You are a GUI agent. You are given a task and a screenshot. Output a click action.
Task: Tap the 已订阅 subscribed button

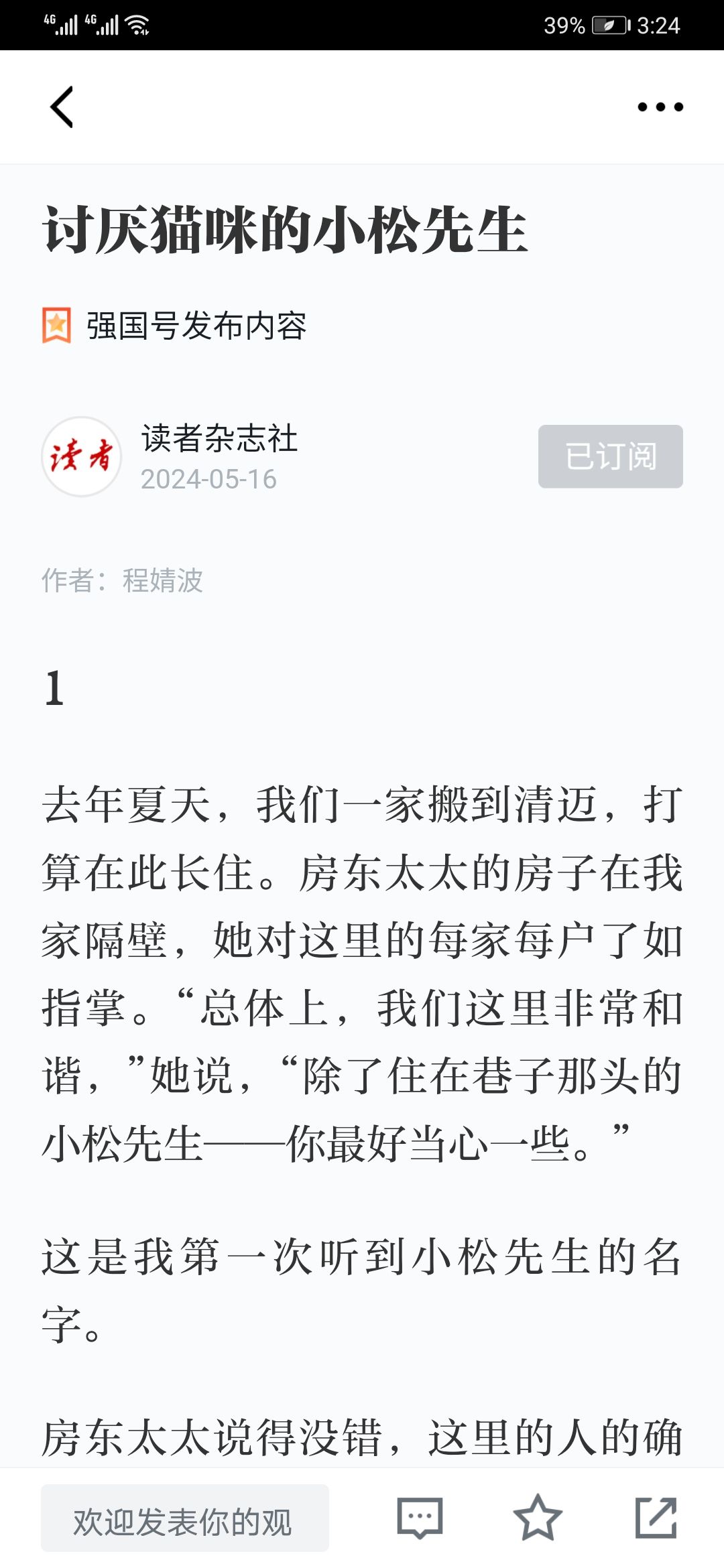[x=611, y=456]
